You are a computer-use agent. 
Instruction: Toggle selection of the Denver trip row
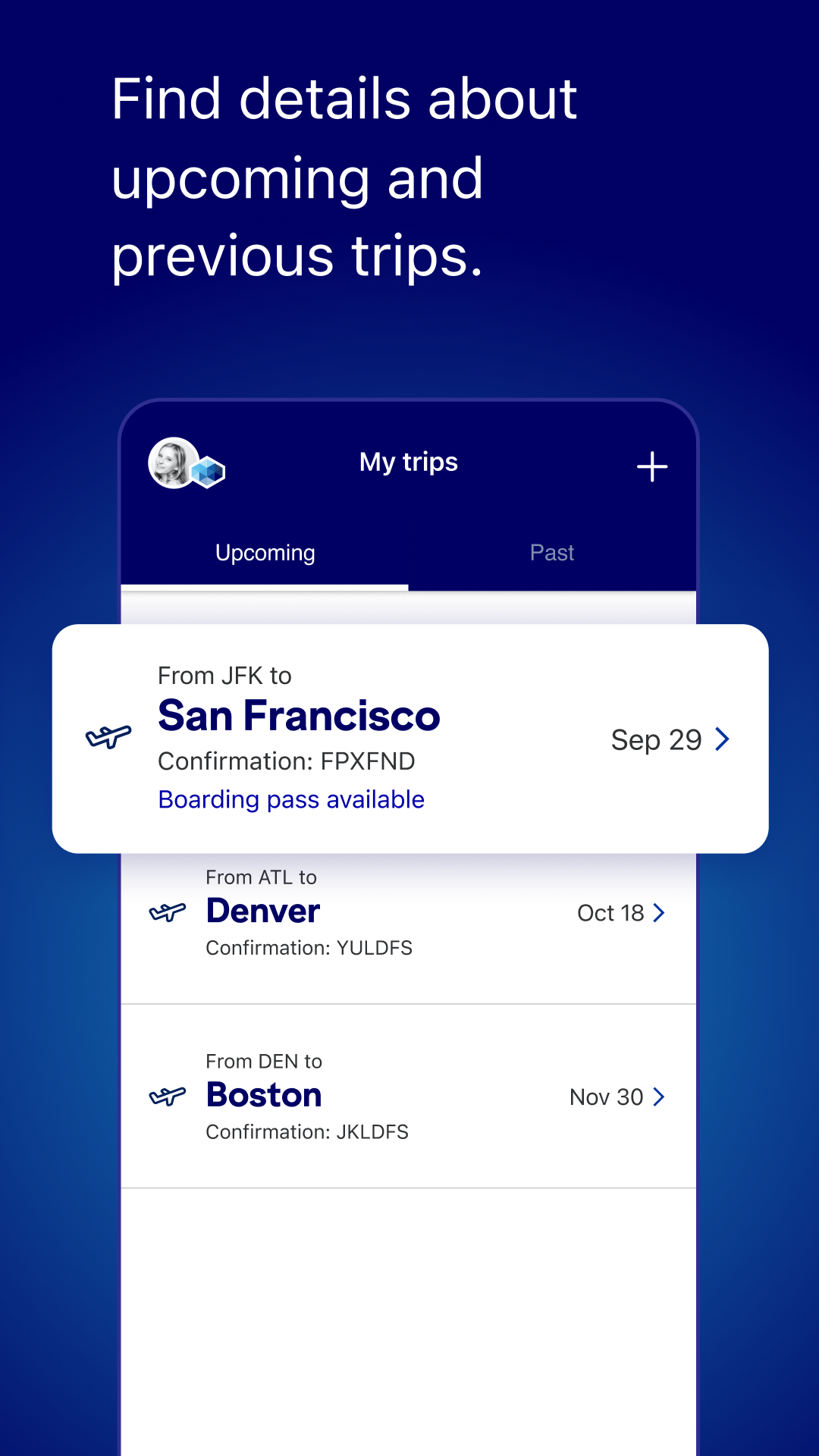[409, 912]
